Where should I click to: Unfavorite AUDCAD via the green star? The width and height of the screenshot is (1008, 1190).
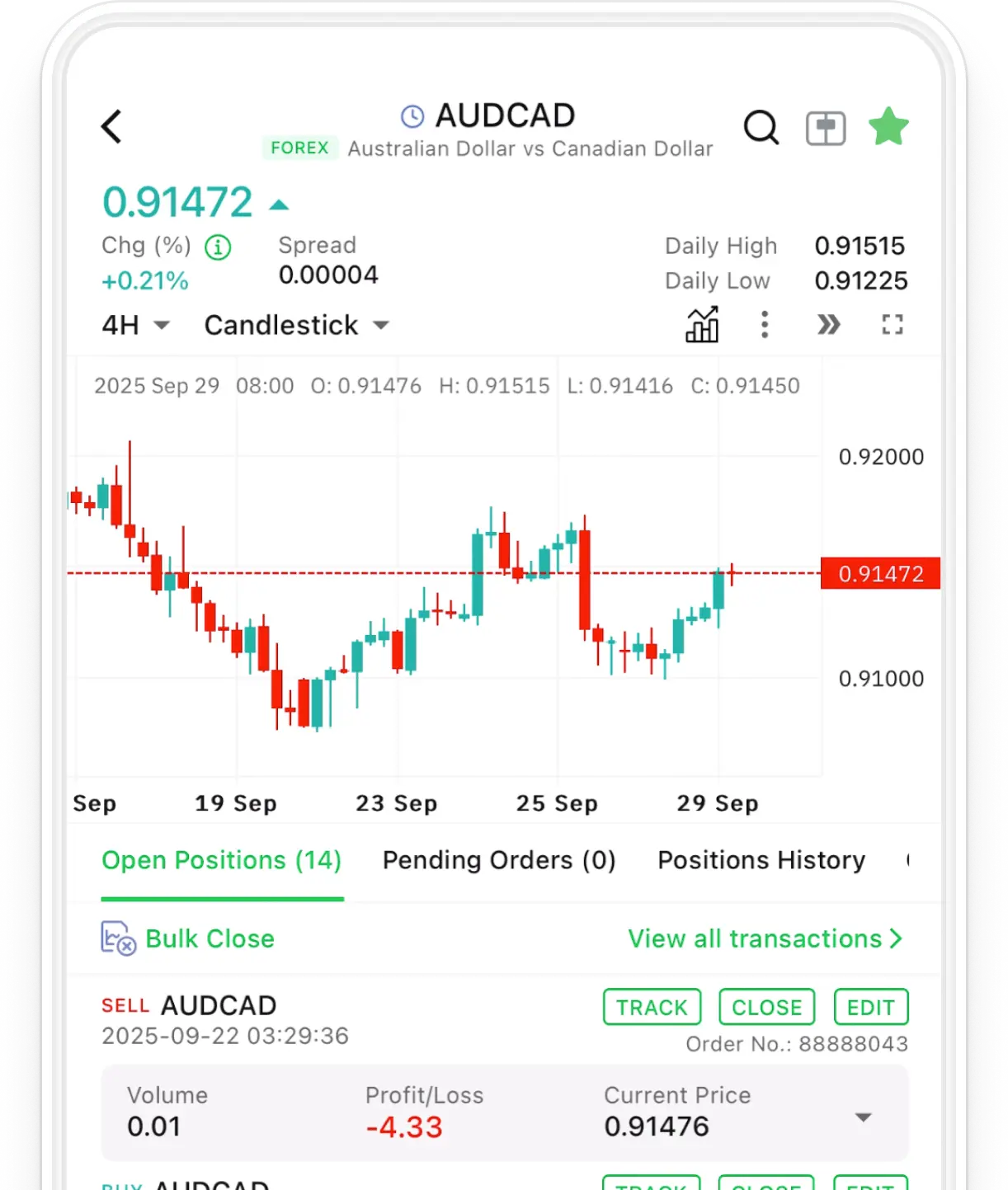[x=888, y=127]
